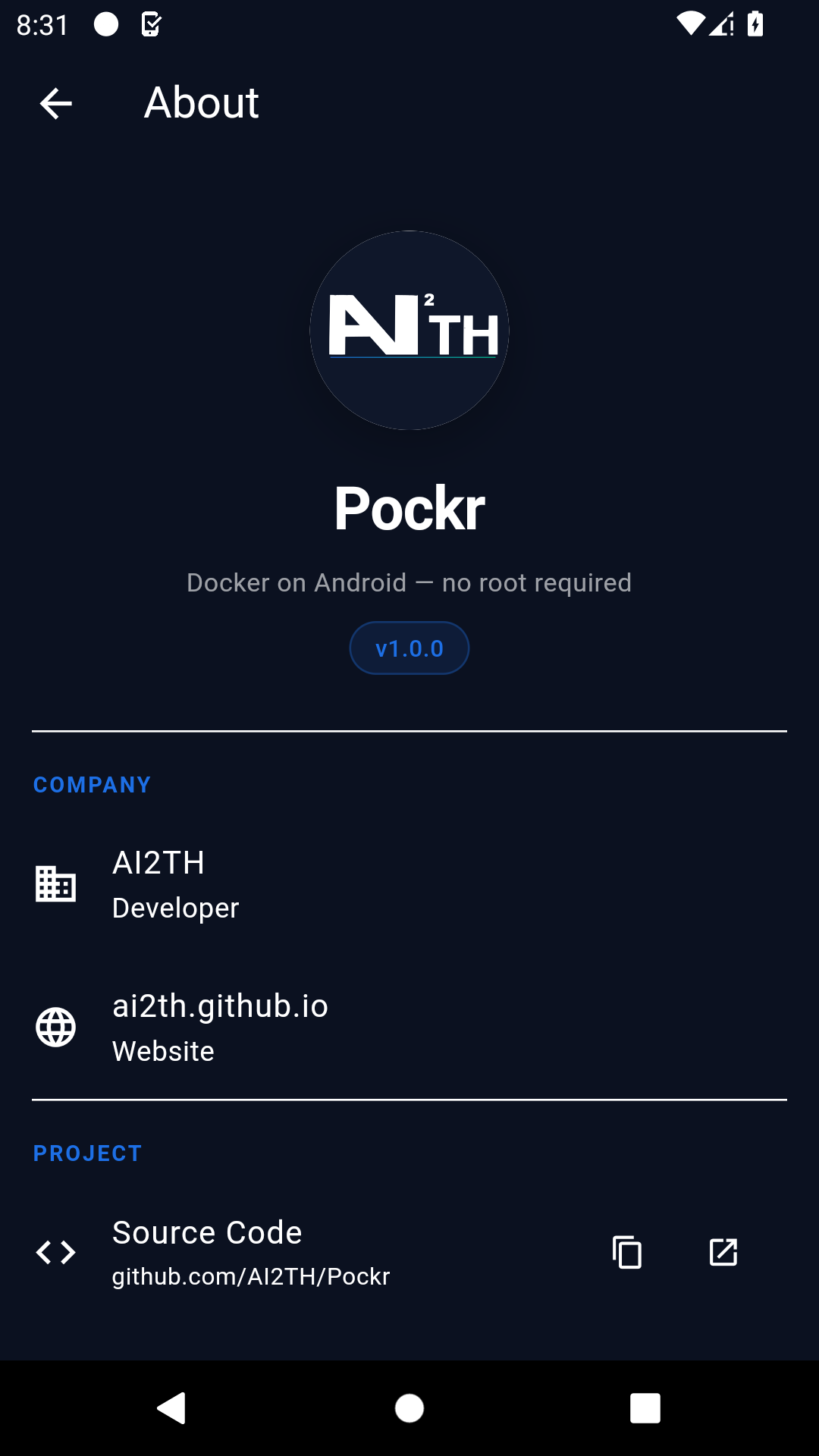This screenshot has width=819, height=1456.
Task: Tap the system home button
Action: pos(409,1408)
